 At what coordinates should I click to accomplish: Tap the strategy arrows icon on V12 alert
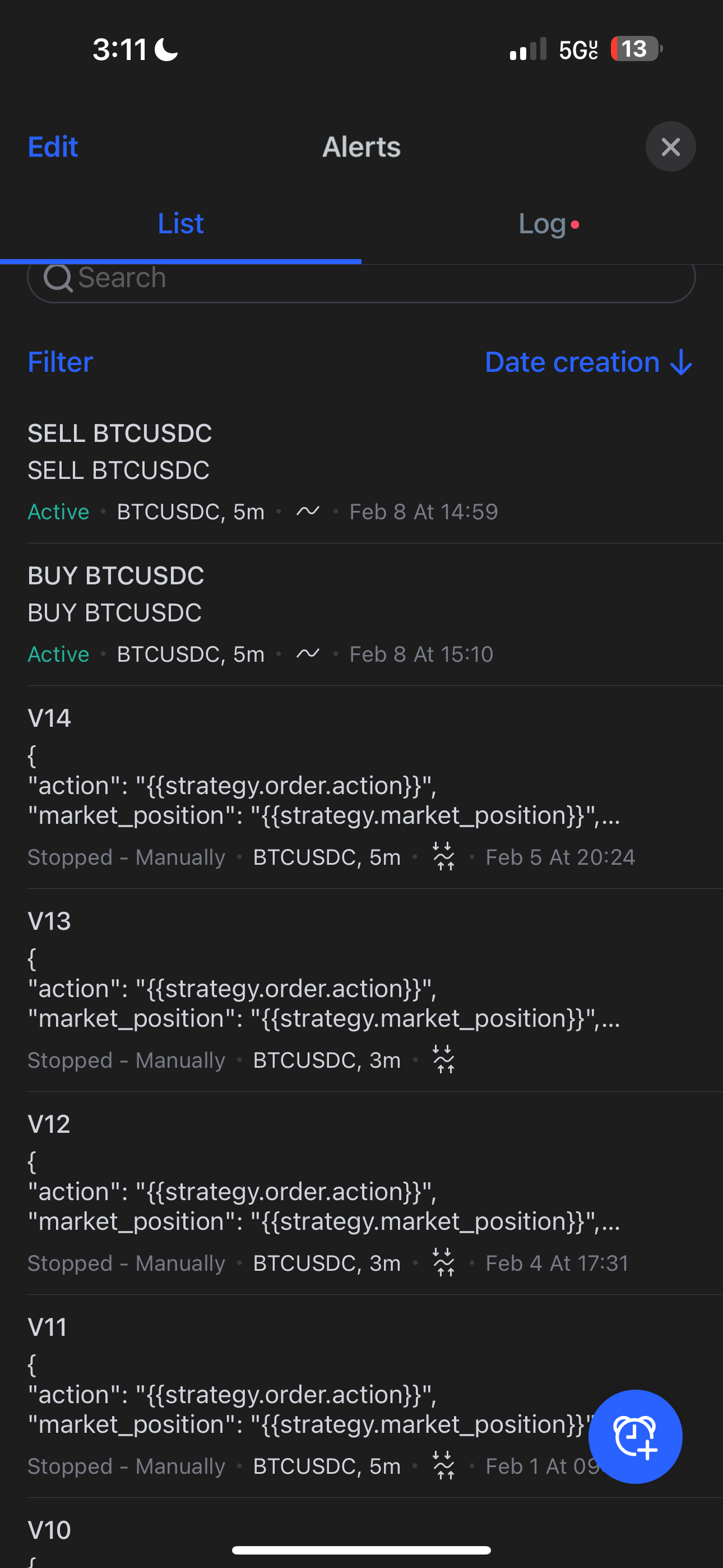click(444, 1262)
